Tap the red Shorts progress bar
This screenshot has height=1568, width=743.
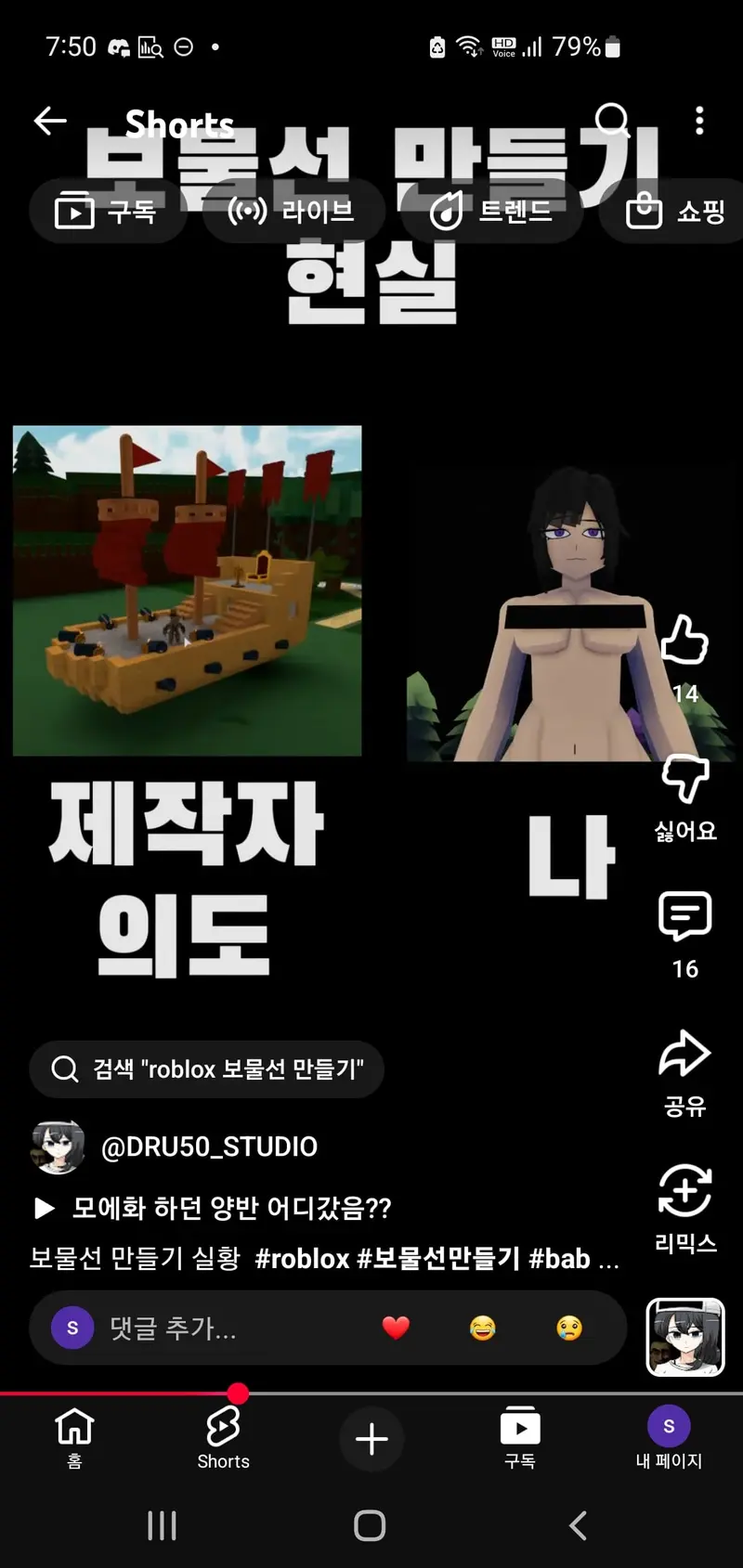[238, 1393]
